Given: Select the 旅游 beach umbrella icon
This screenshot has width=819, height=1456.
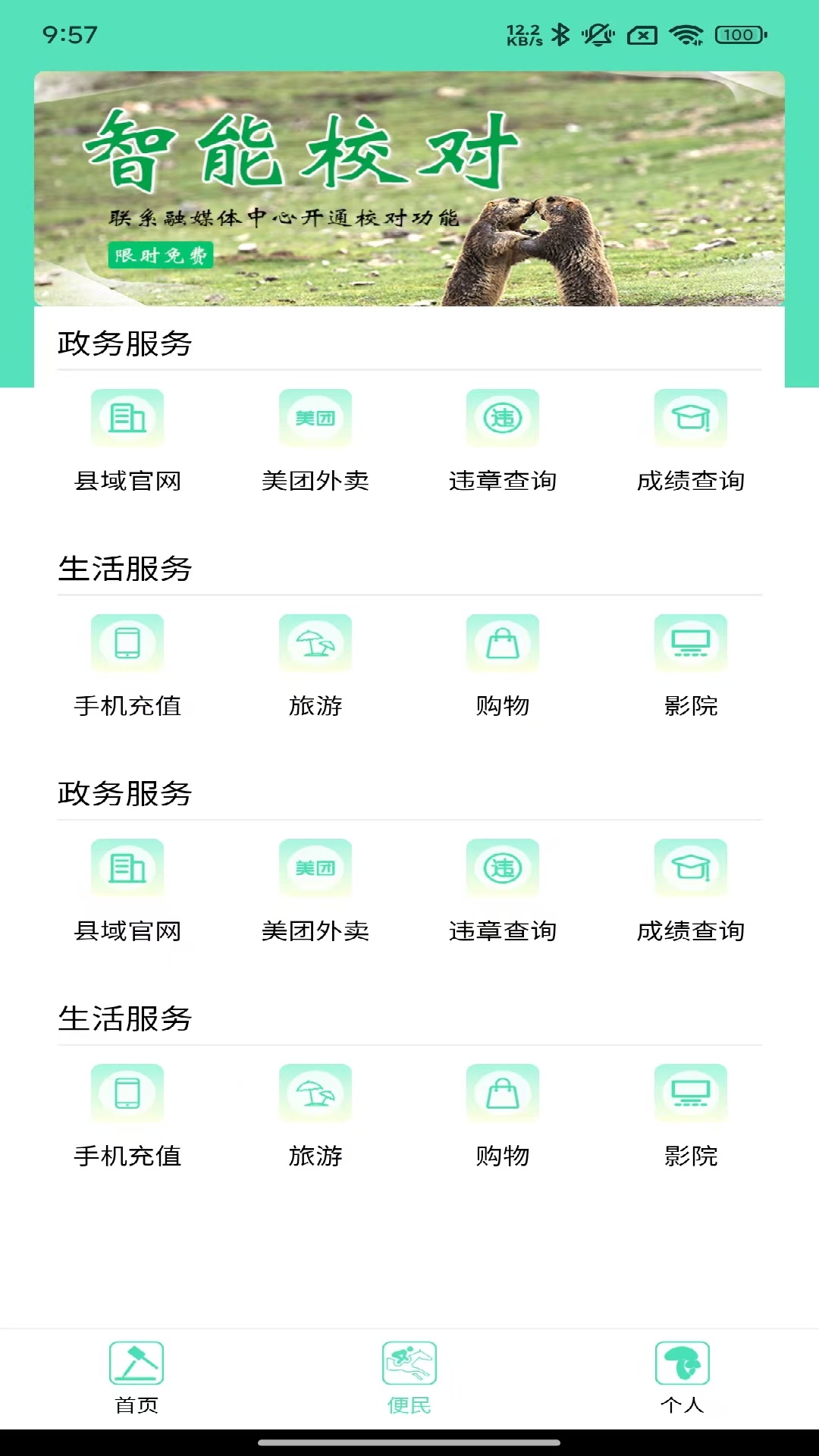Looking at the screenshot, I should click(315, 642).
